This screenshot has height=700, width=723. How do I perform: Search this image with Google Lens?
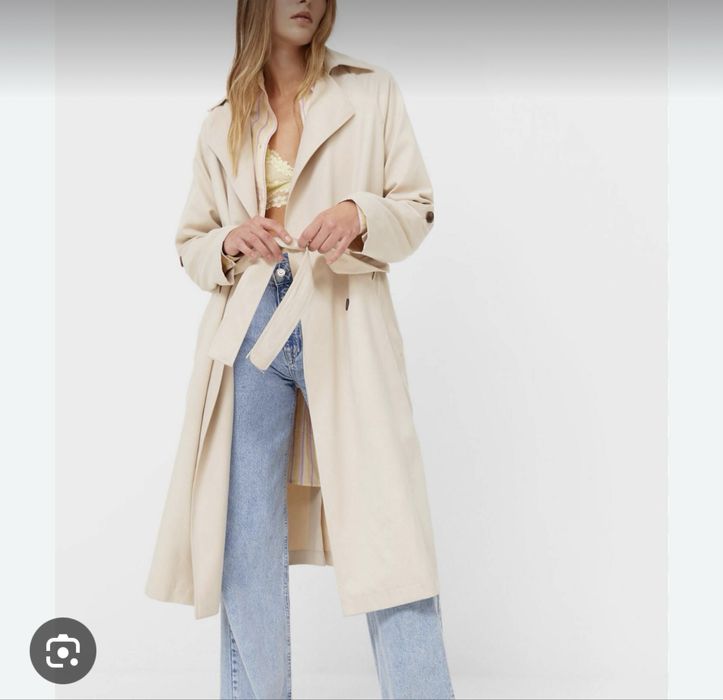[x=62, y=651]
